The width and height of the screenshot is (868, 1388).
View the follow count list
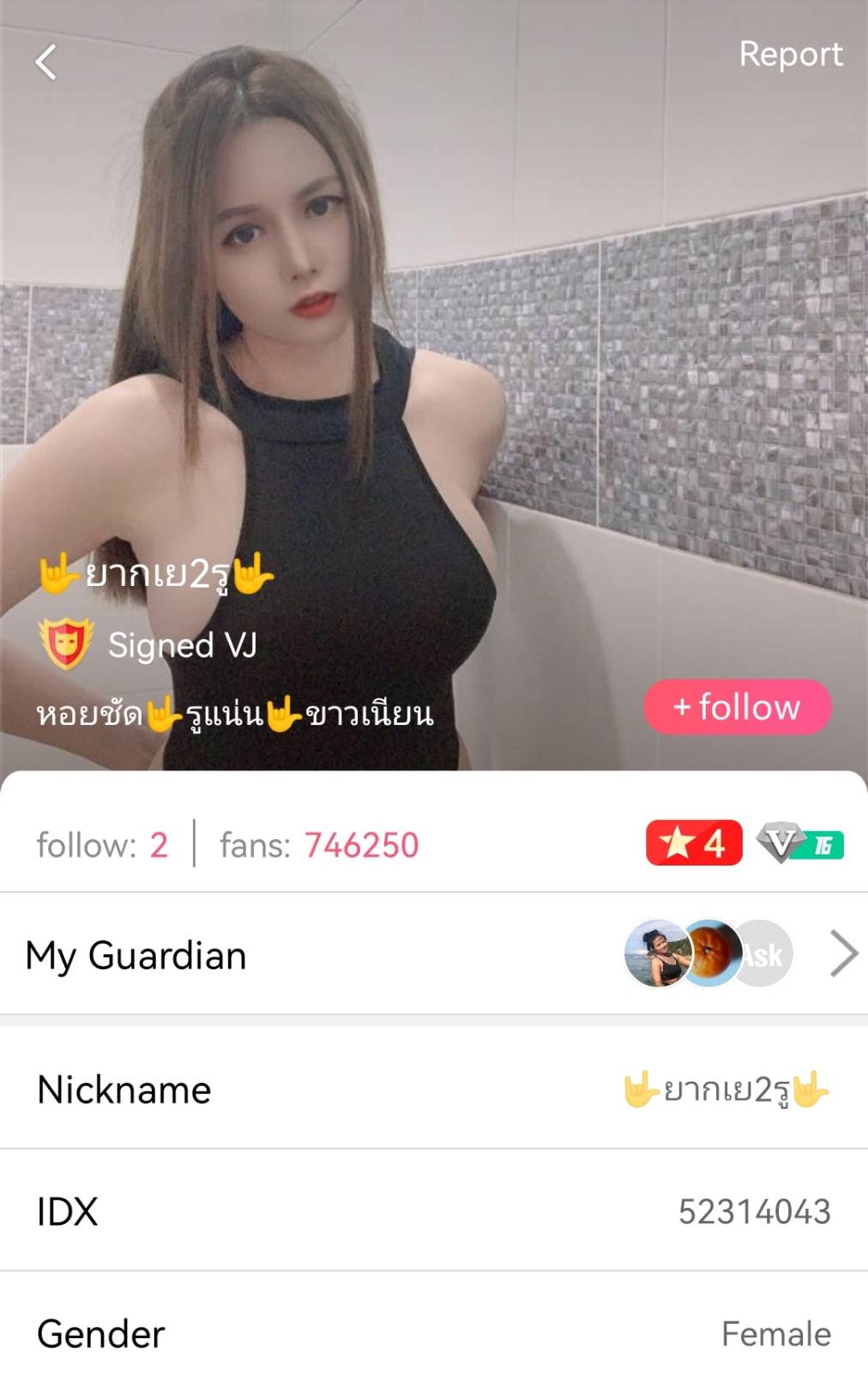(102, 845)
